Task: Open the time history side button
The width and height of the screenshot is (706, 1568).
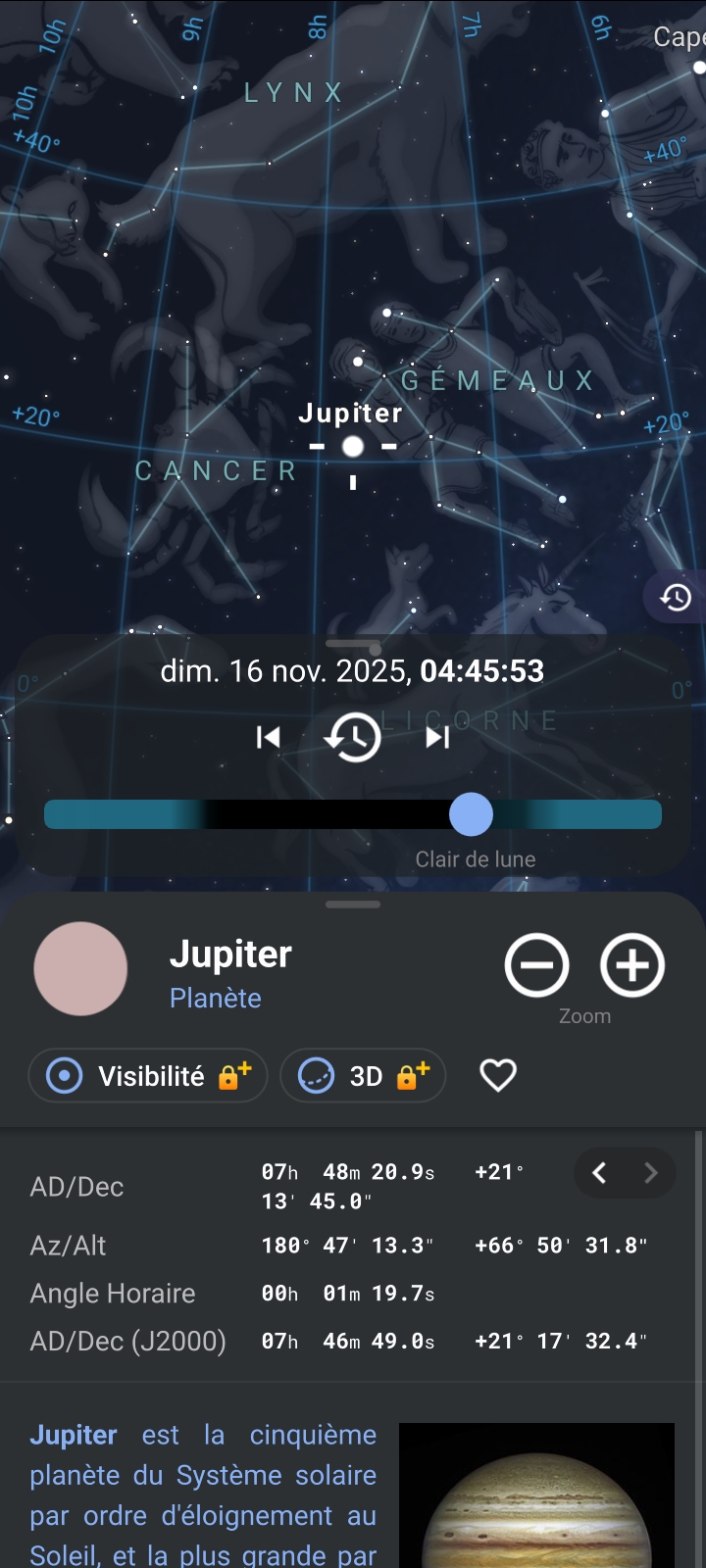Action: [x=677, y=597]
